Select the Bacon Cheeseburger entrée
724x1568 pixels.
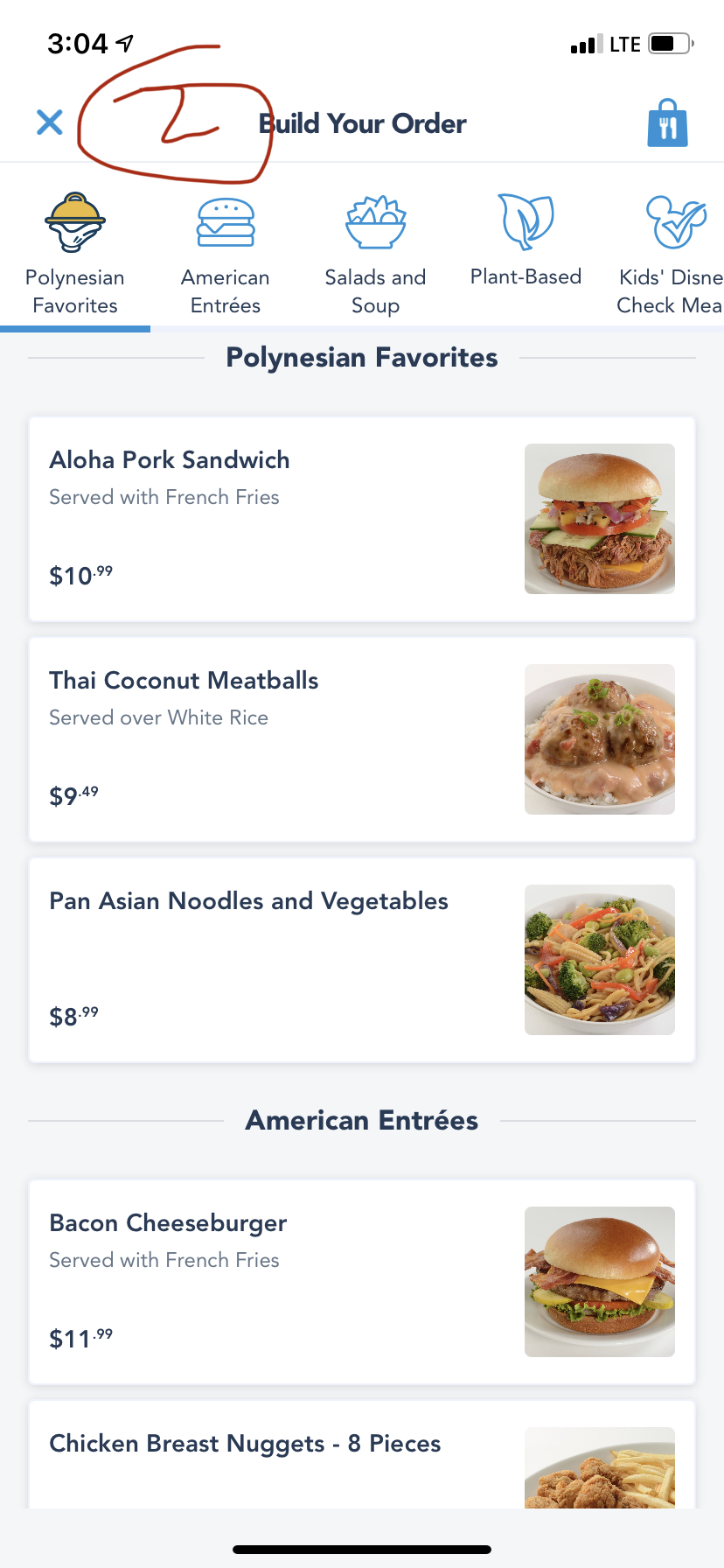[x=362, y=1282]
